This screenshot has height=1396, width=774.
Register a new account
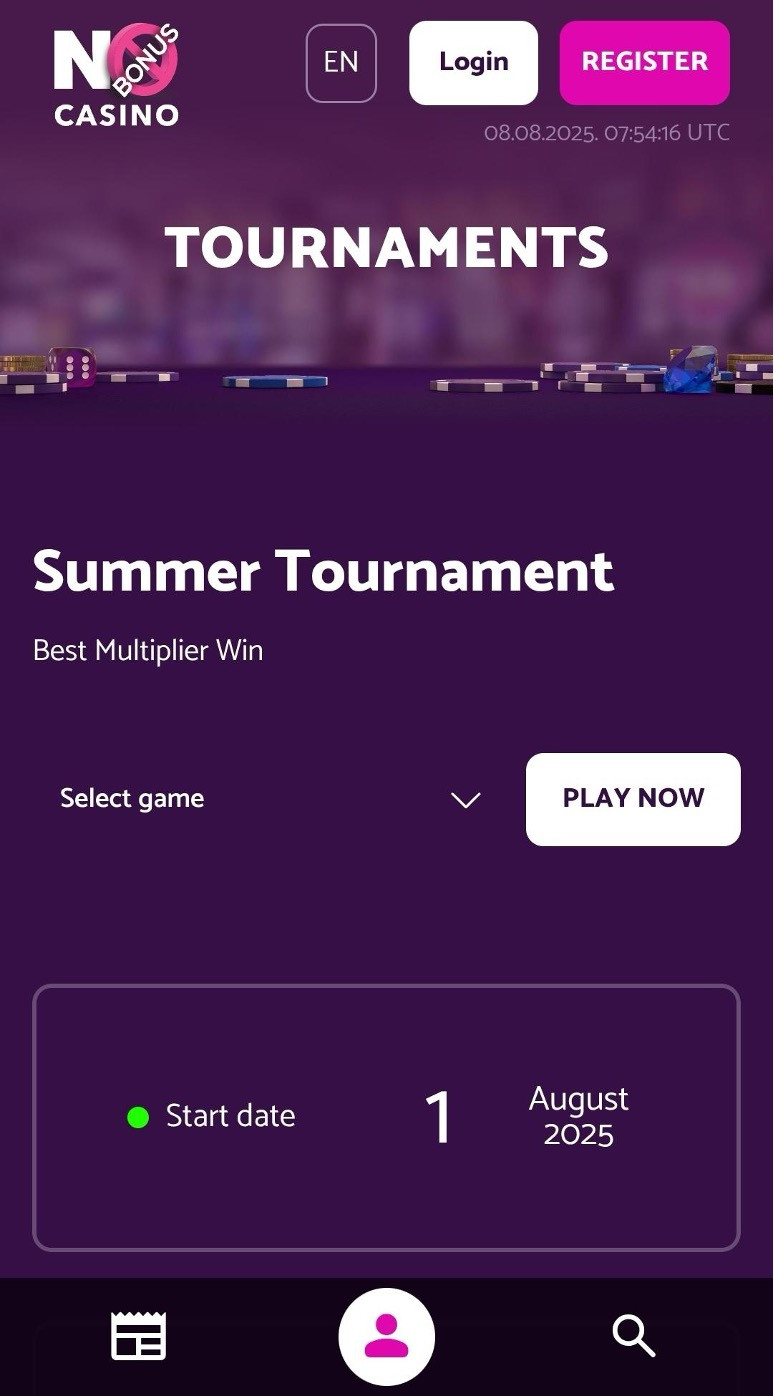coord(644,63)
